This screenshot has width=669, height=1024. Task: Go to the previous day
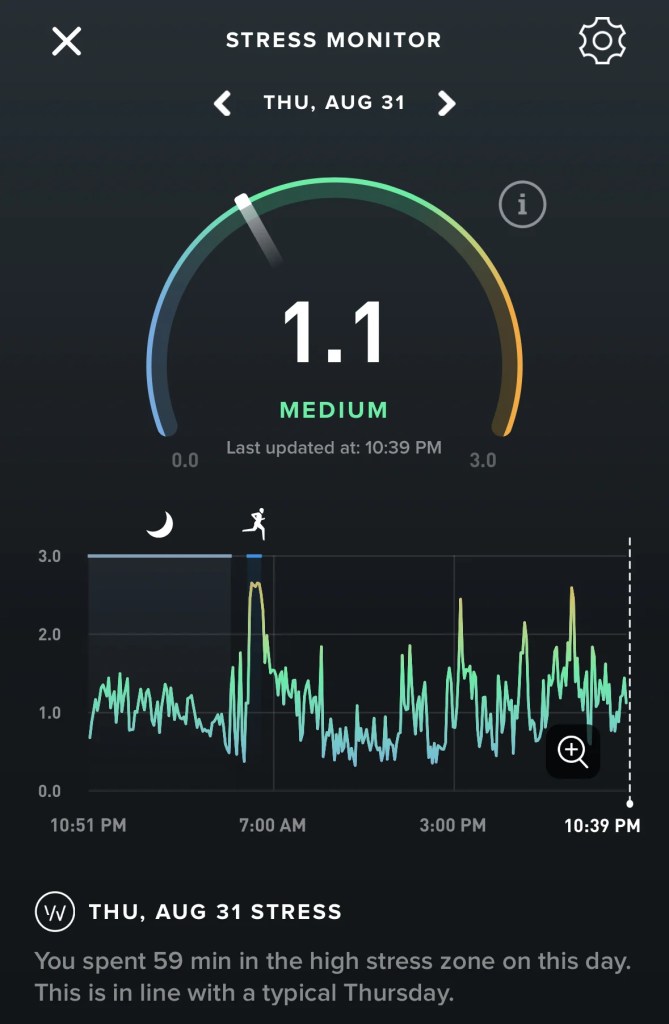pos(223,103)
